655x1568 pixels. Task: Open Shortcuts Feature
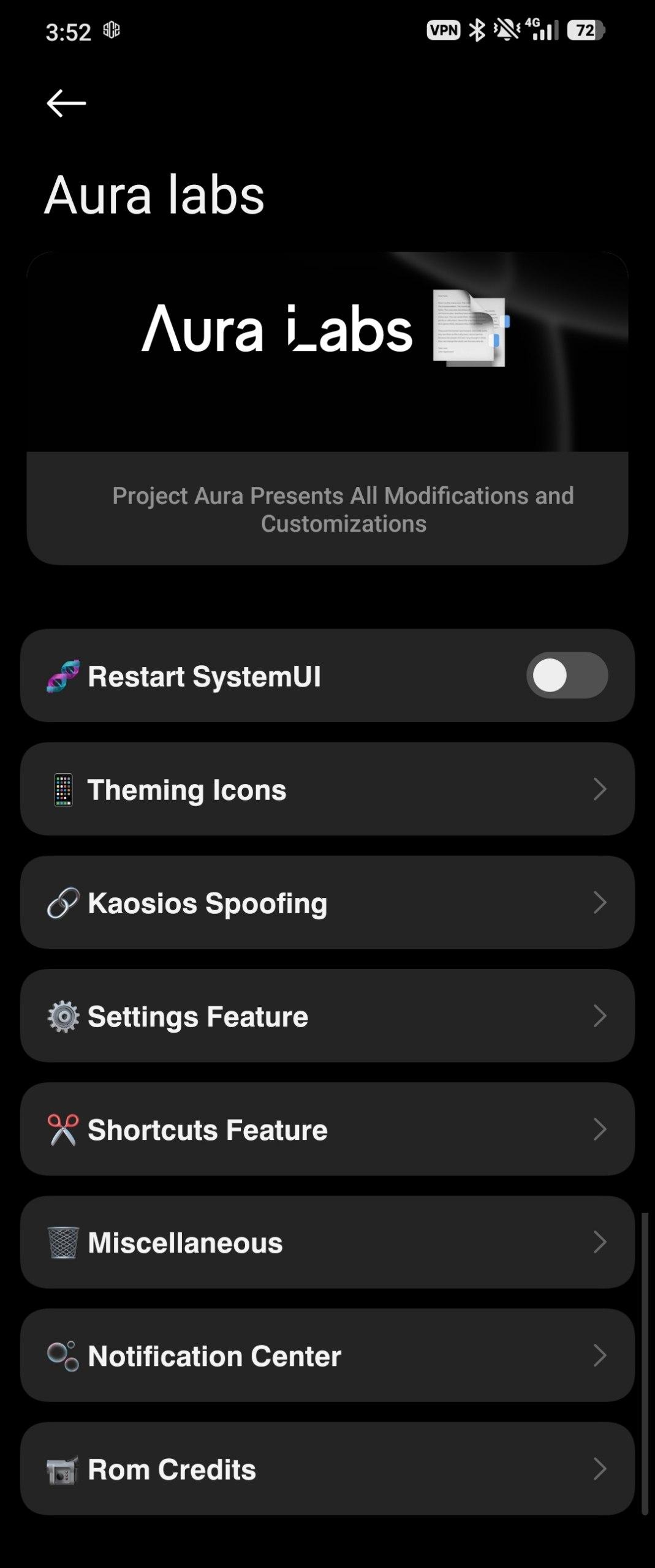point(327,1129)
